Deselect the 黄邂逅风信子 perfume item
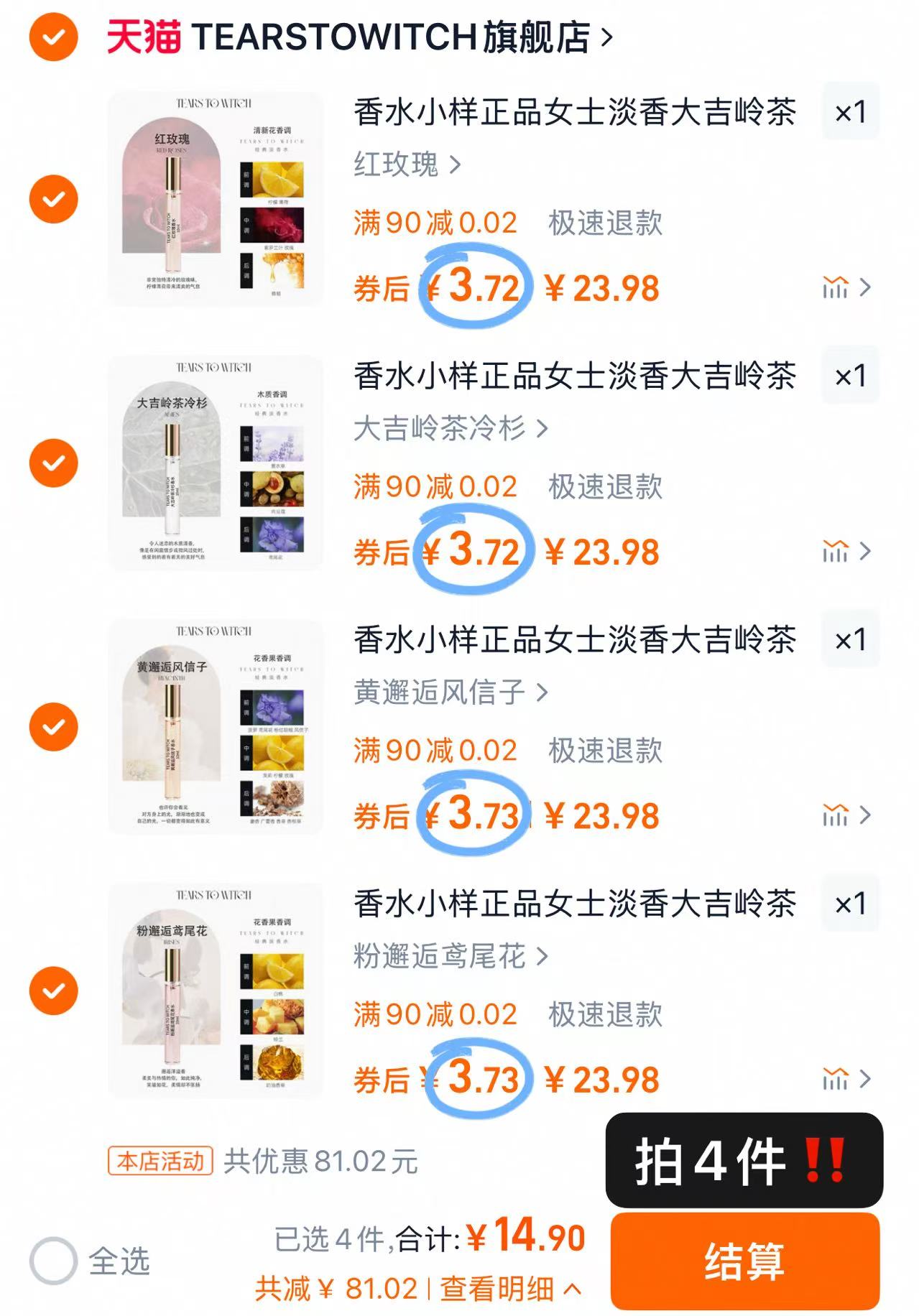919x1316 pixels. coord(53,727)
